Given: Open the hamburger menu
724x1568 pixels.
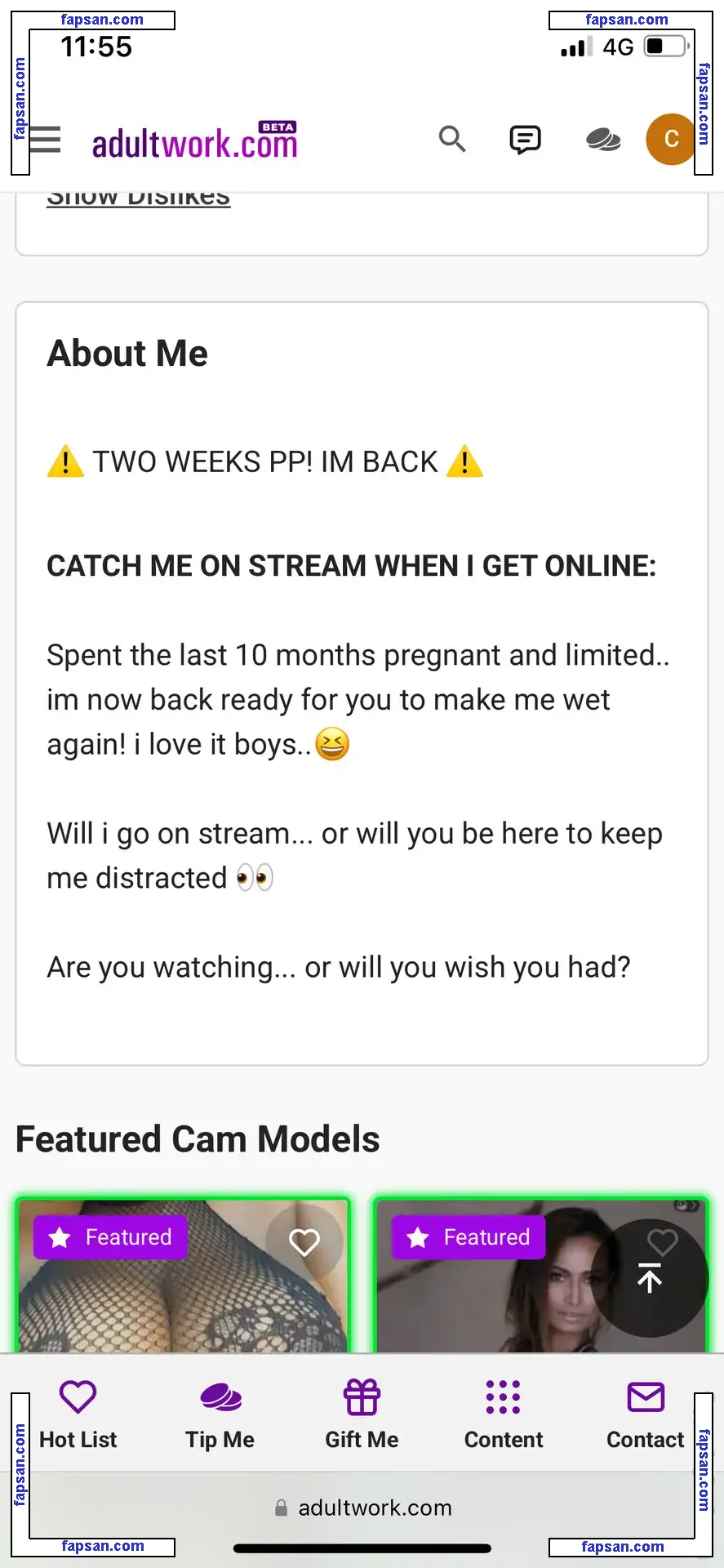Looking at the screenshot, I should coord(46,140).
